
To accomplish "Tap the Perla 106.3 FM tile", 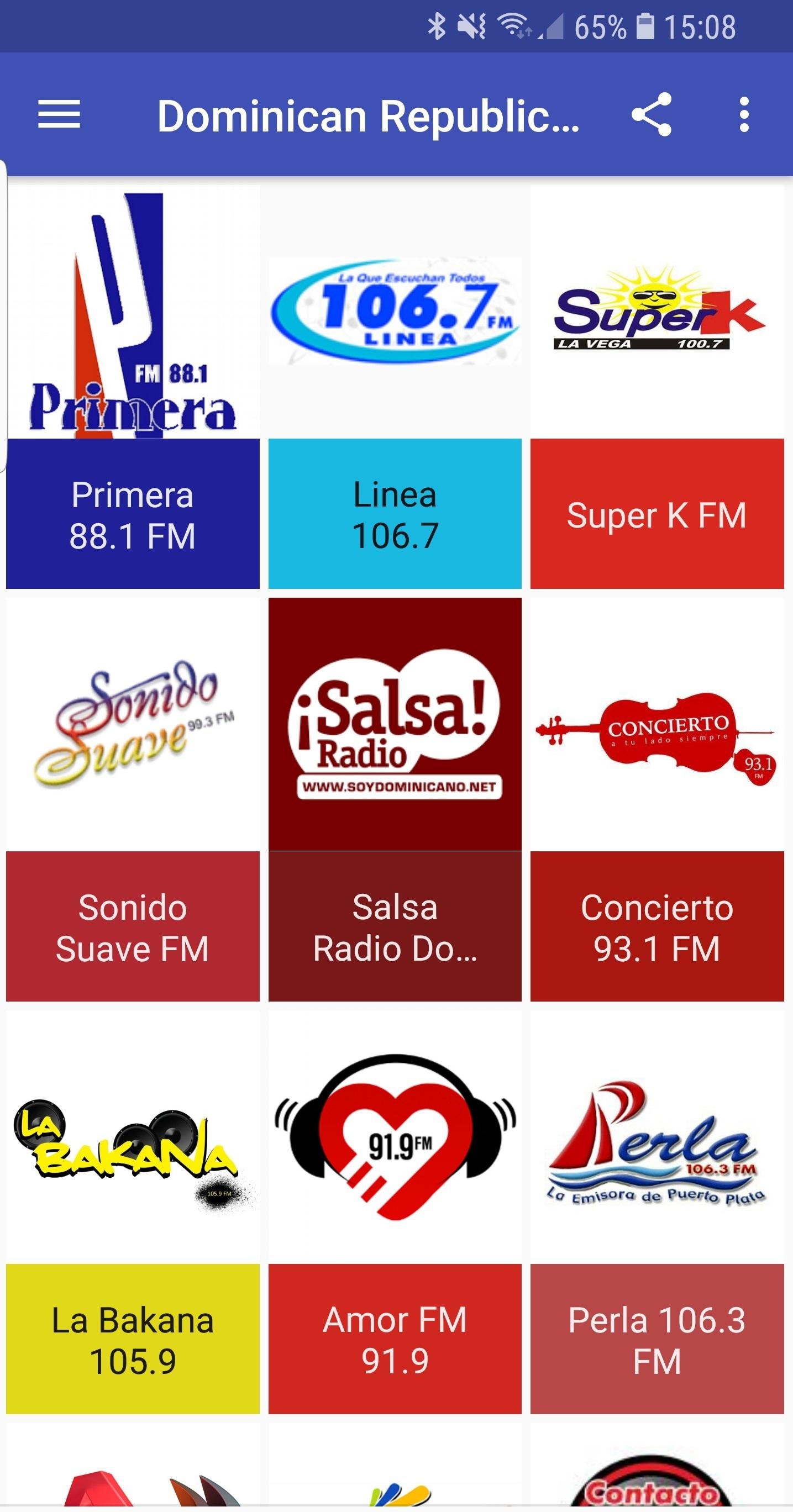I will (x=658, y=1212).
